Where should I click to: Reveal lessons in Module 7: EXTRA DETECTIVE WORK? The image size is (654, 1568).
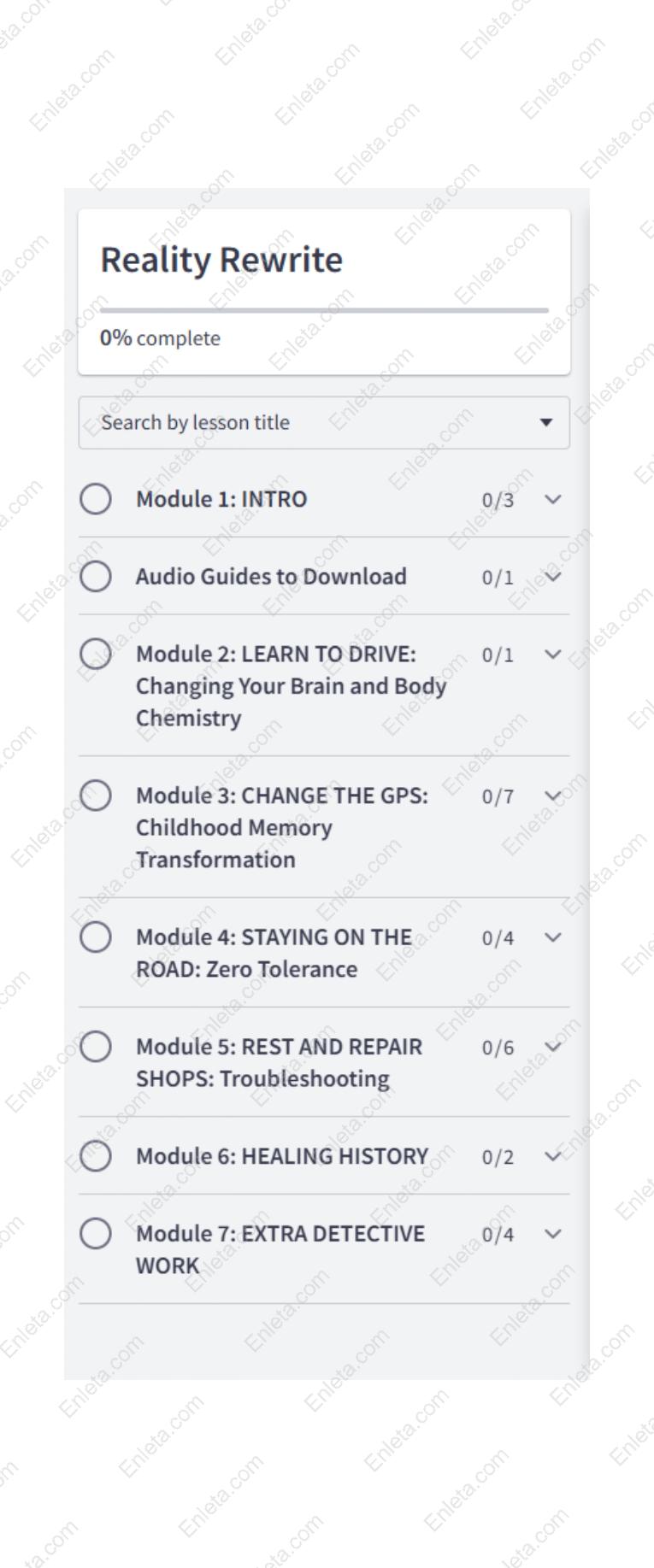tap(553, 1234)
